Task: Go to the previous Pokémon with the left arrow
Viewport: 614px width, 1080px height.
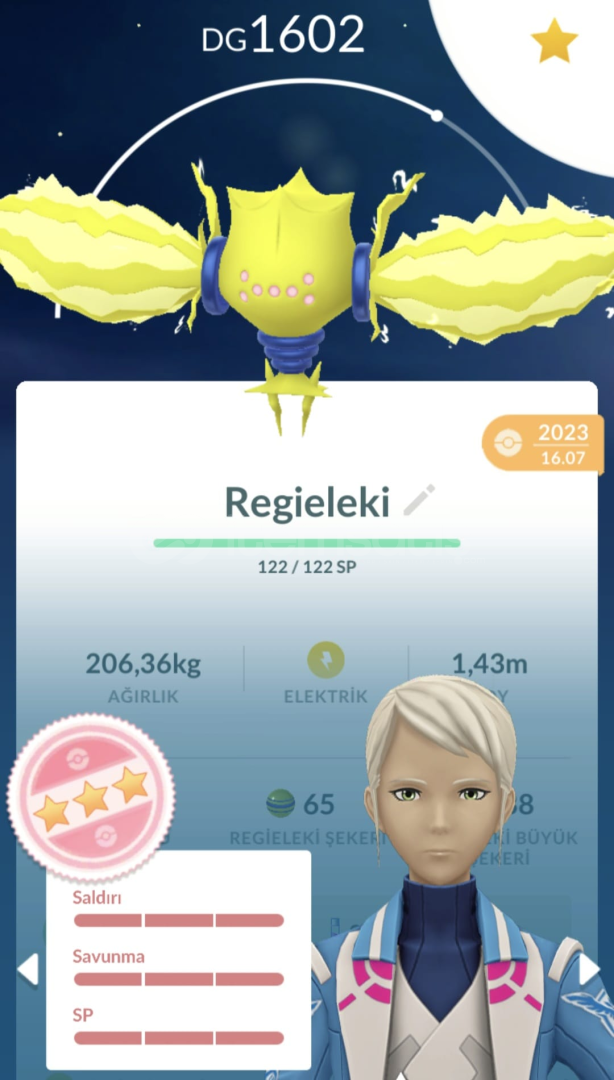Action: pos(28,968)
